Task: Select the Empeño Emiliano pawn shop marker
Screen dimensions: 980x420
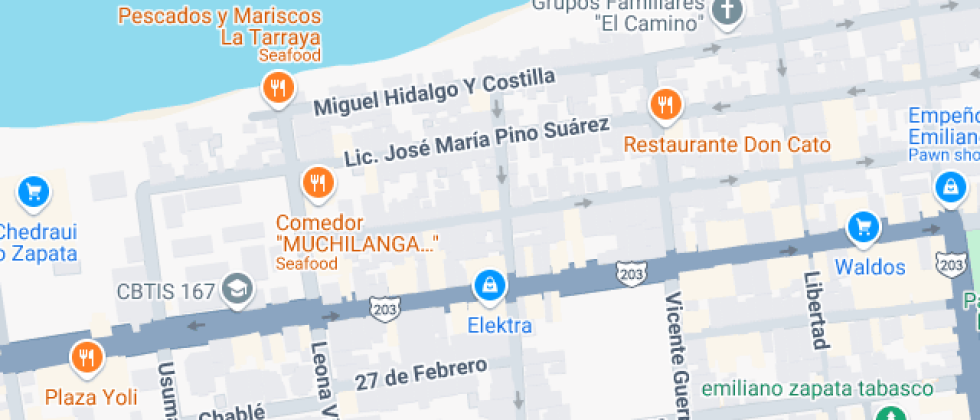Action: pos(948,186)
